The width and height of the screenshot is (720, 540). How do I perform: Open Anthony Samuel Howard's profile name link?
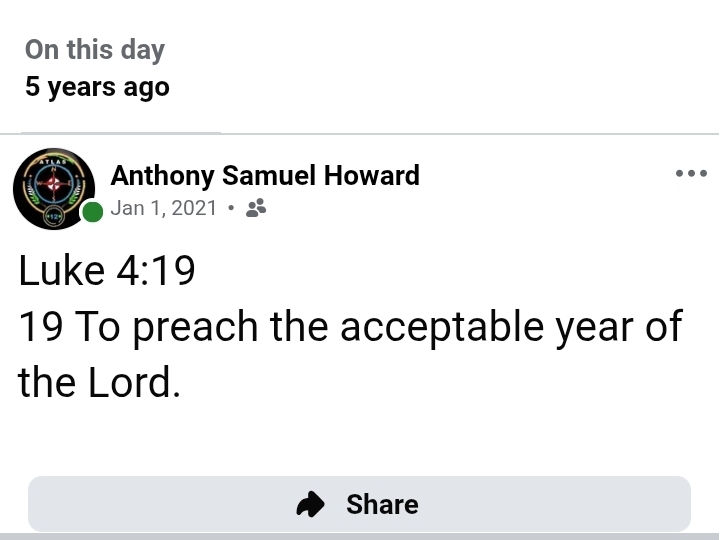(x=265, y=176)
